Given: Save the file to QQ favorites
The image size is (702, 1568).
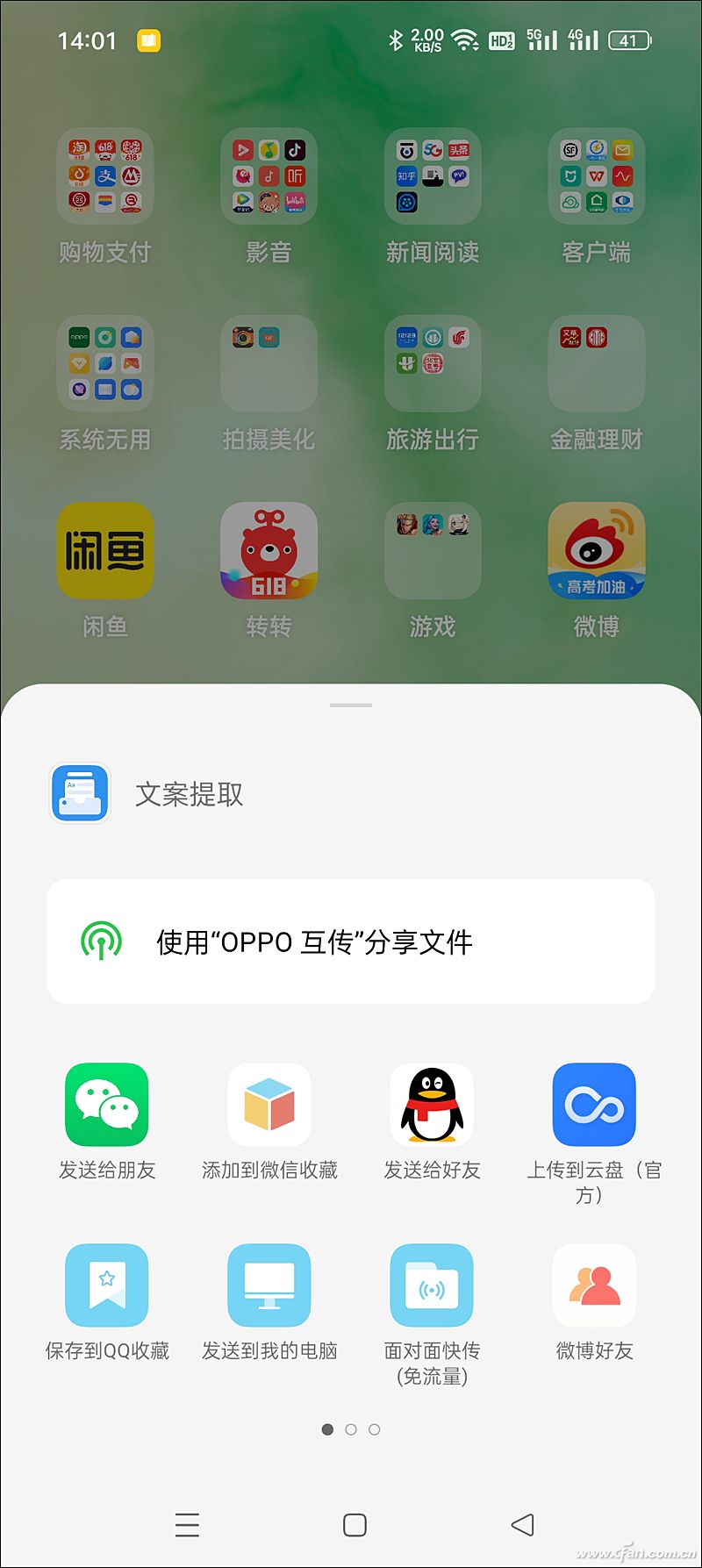Looking at the screenshot, I should 106,1285.
